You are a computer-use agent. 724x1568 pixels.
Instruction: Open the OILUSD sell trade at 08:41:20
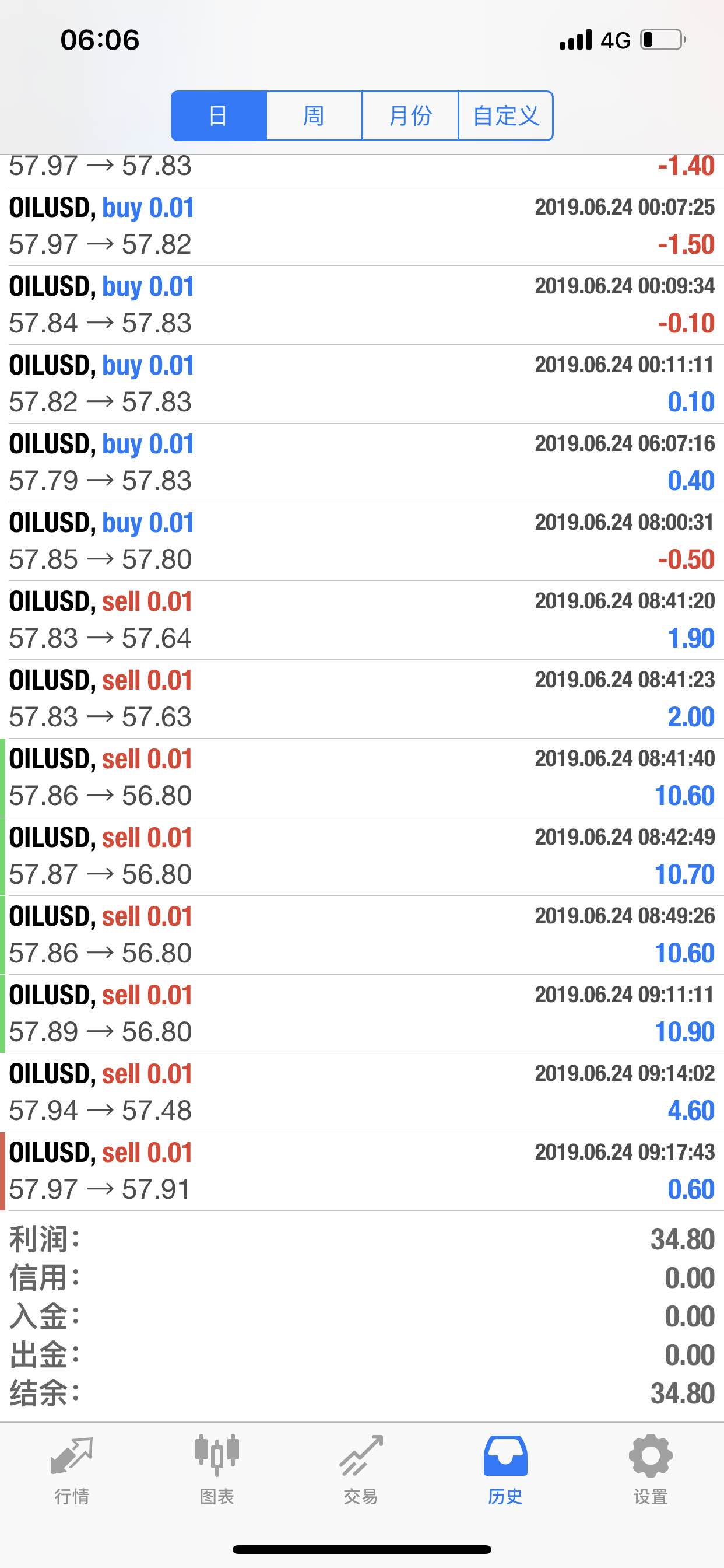(362, 620)
